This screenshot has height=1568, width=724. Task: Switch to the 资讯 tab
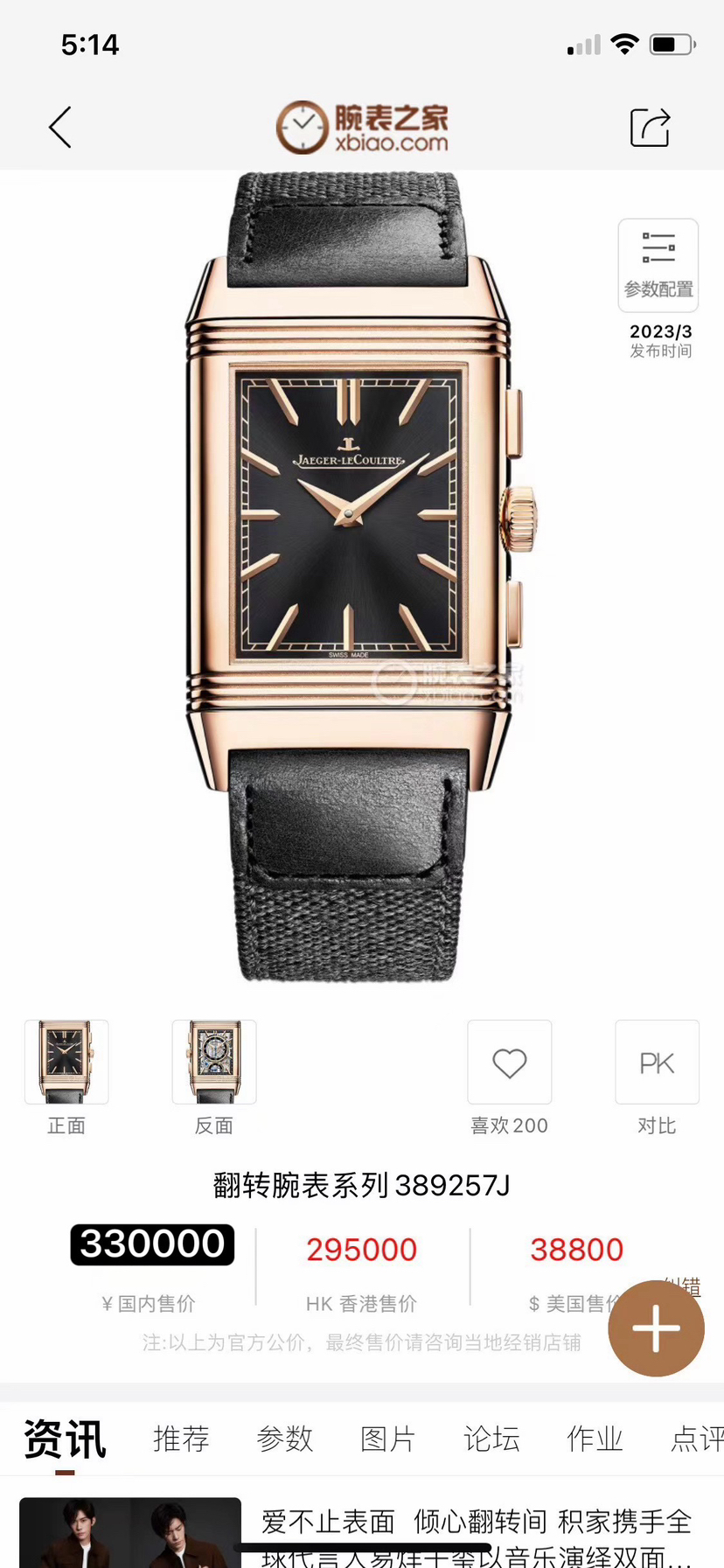65,1439
